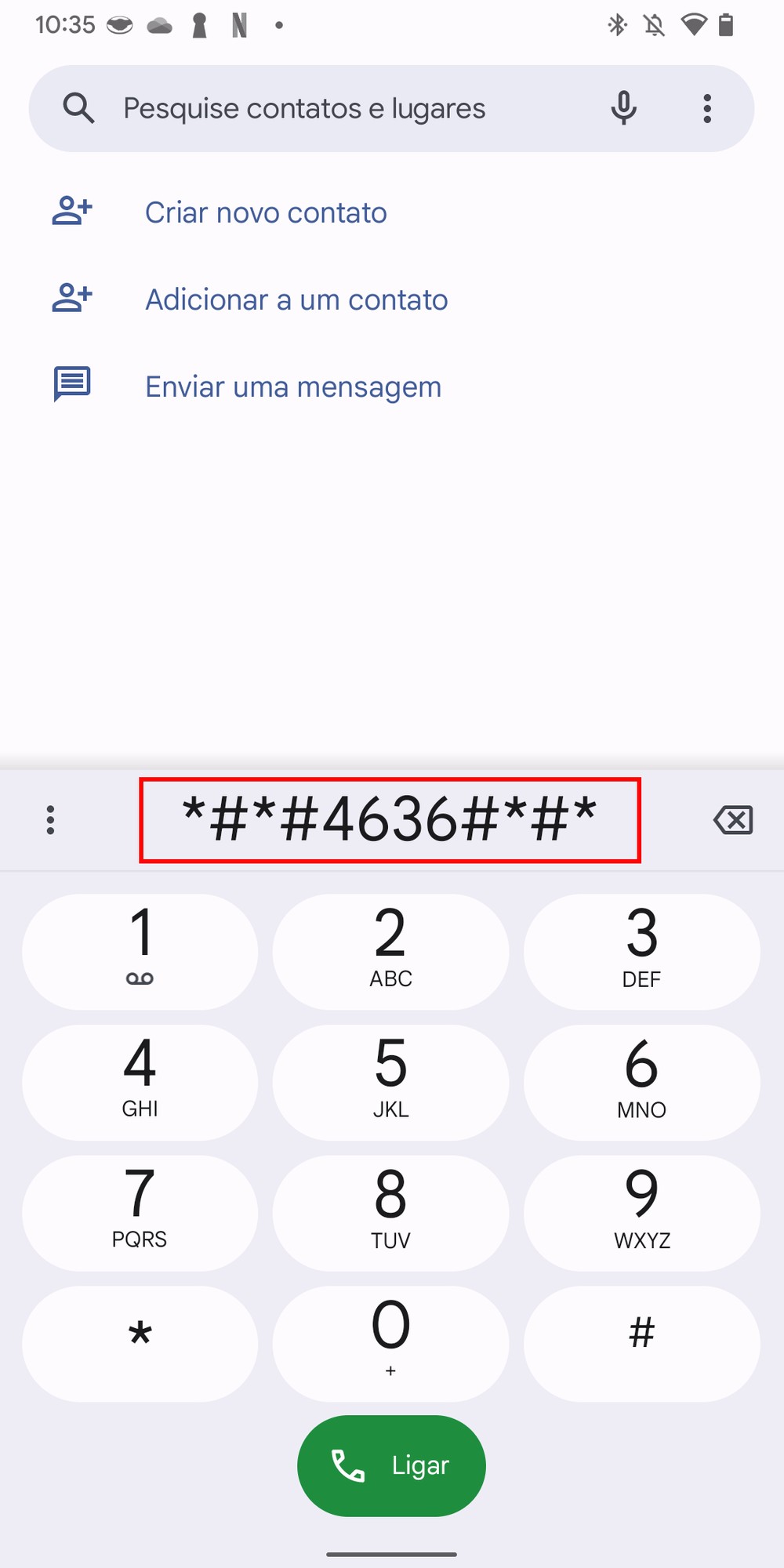784x1568 pixels.
Task: Start the call with Ligar button
Action: tap(391, 1465)
